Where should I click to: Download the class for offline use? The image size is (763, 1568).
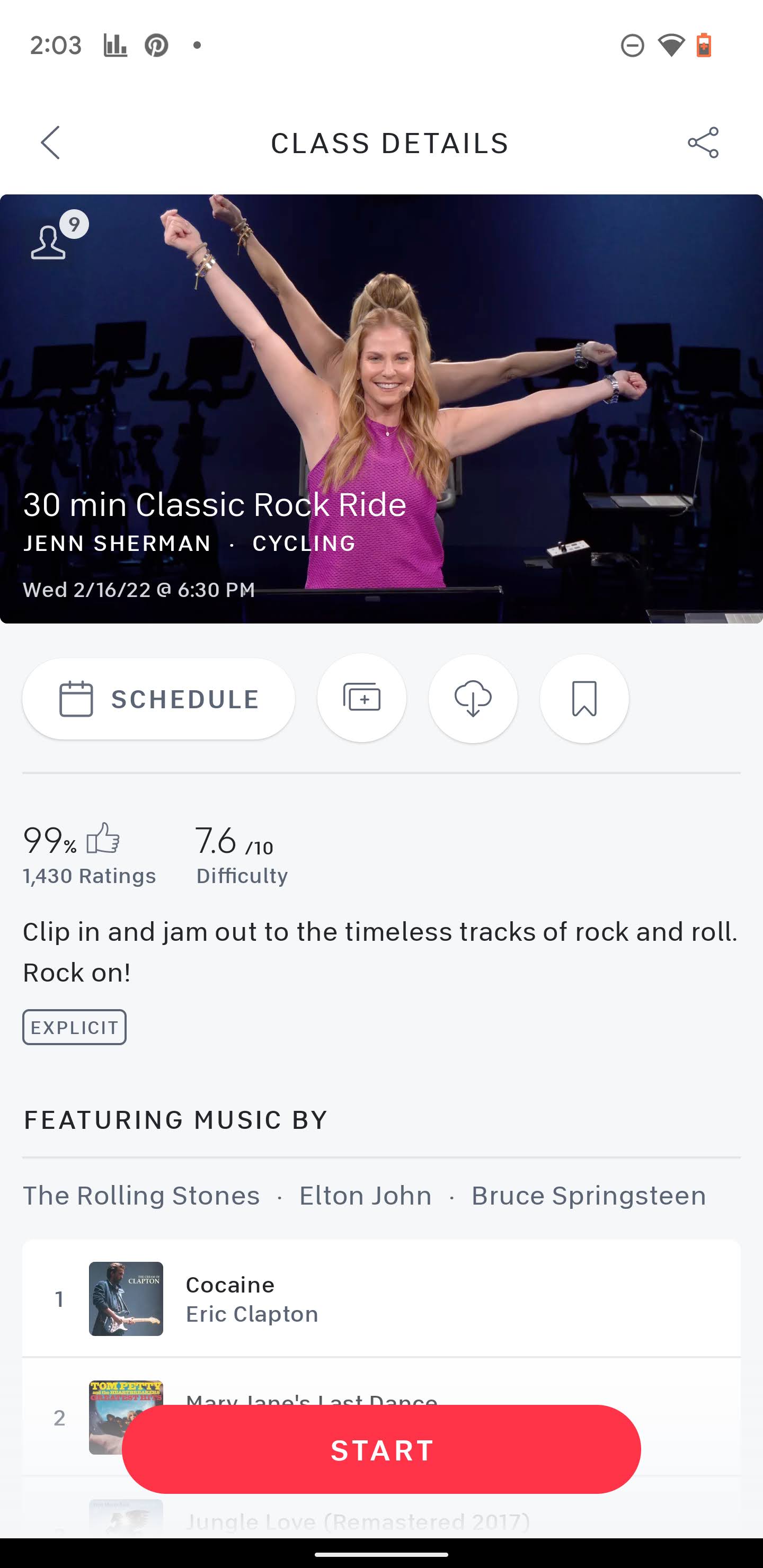point(473,698)
